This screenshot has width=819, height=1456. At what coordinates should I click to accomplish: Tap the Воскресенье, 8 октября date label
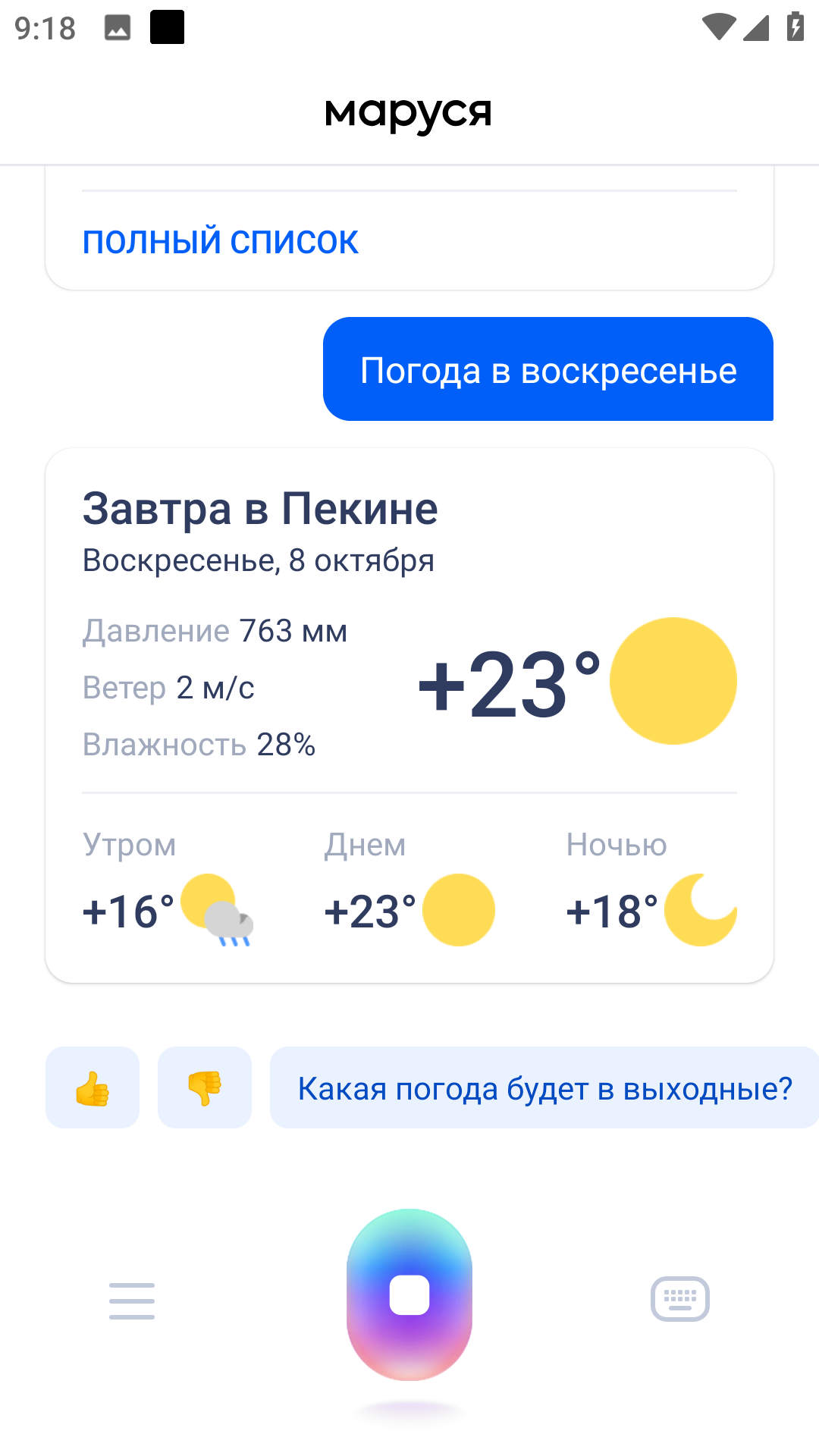(x=258, y=560)
